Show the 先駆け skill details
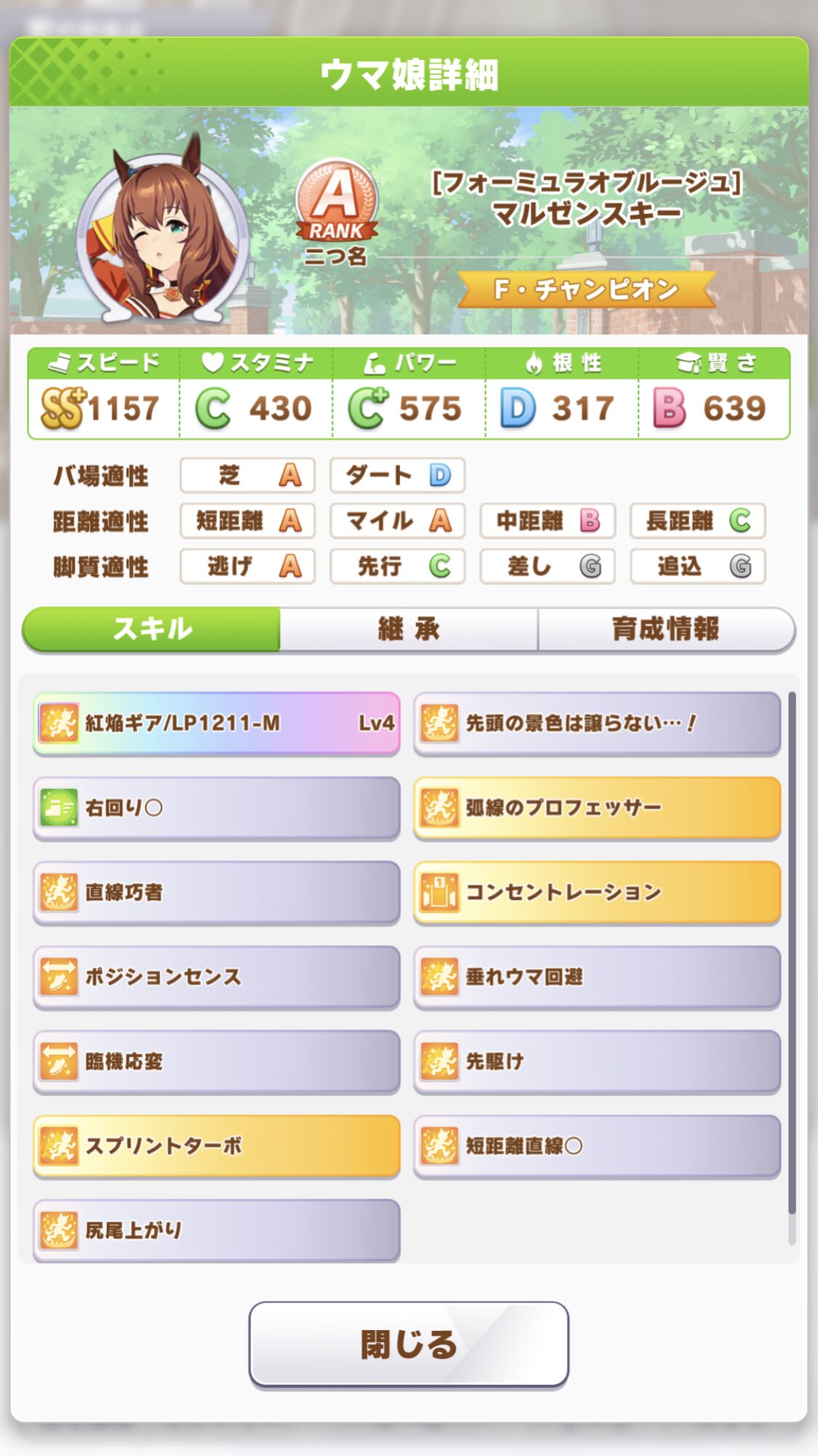 597,1061
